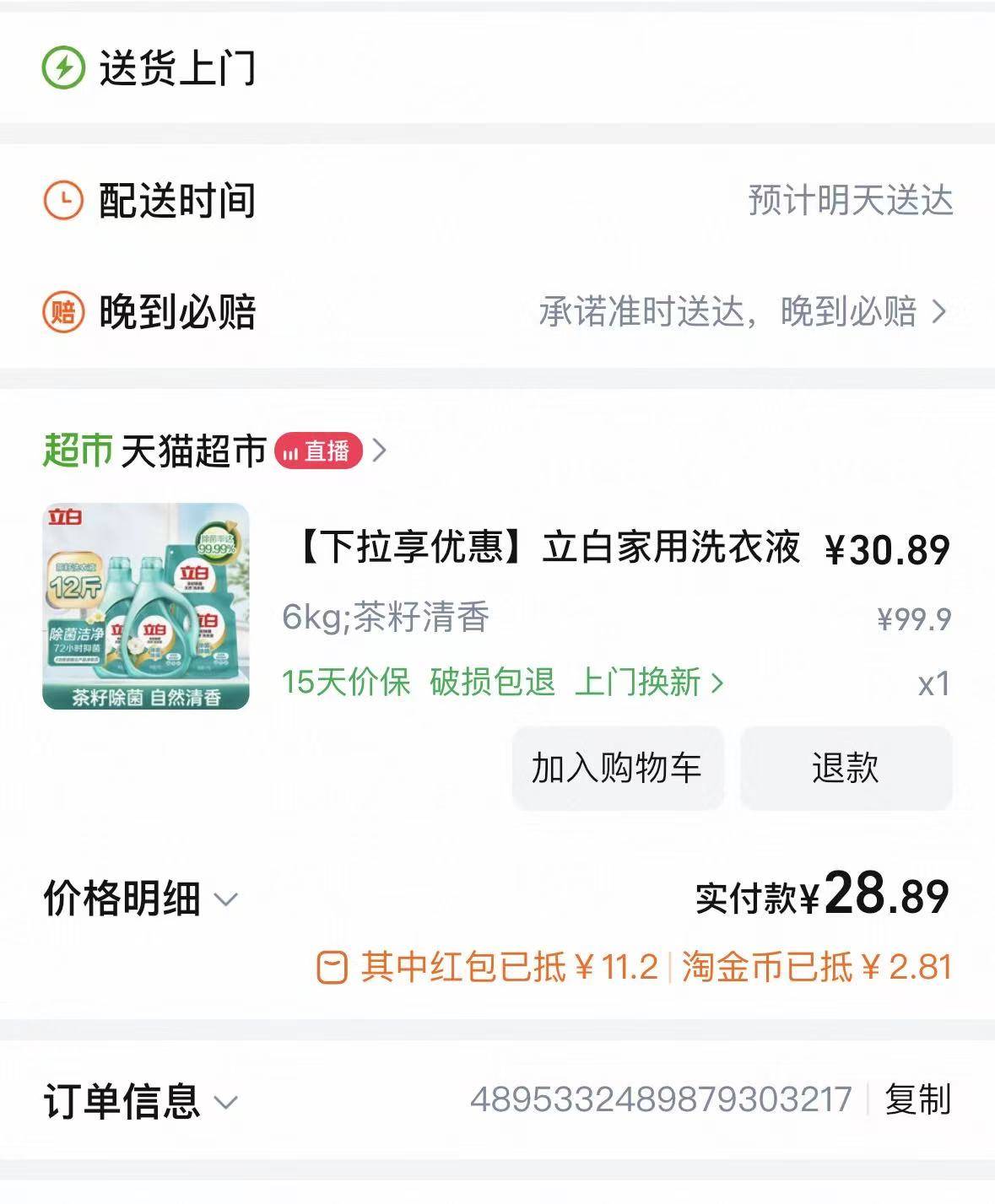
Task: Expand the 价格明细 price breakdown
Action: [x=140, y=899]
